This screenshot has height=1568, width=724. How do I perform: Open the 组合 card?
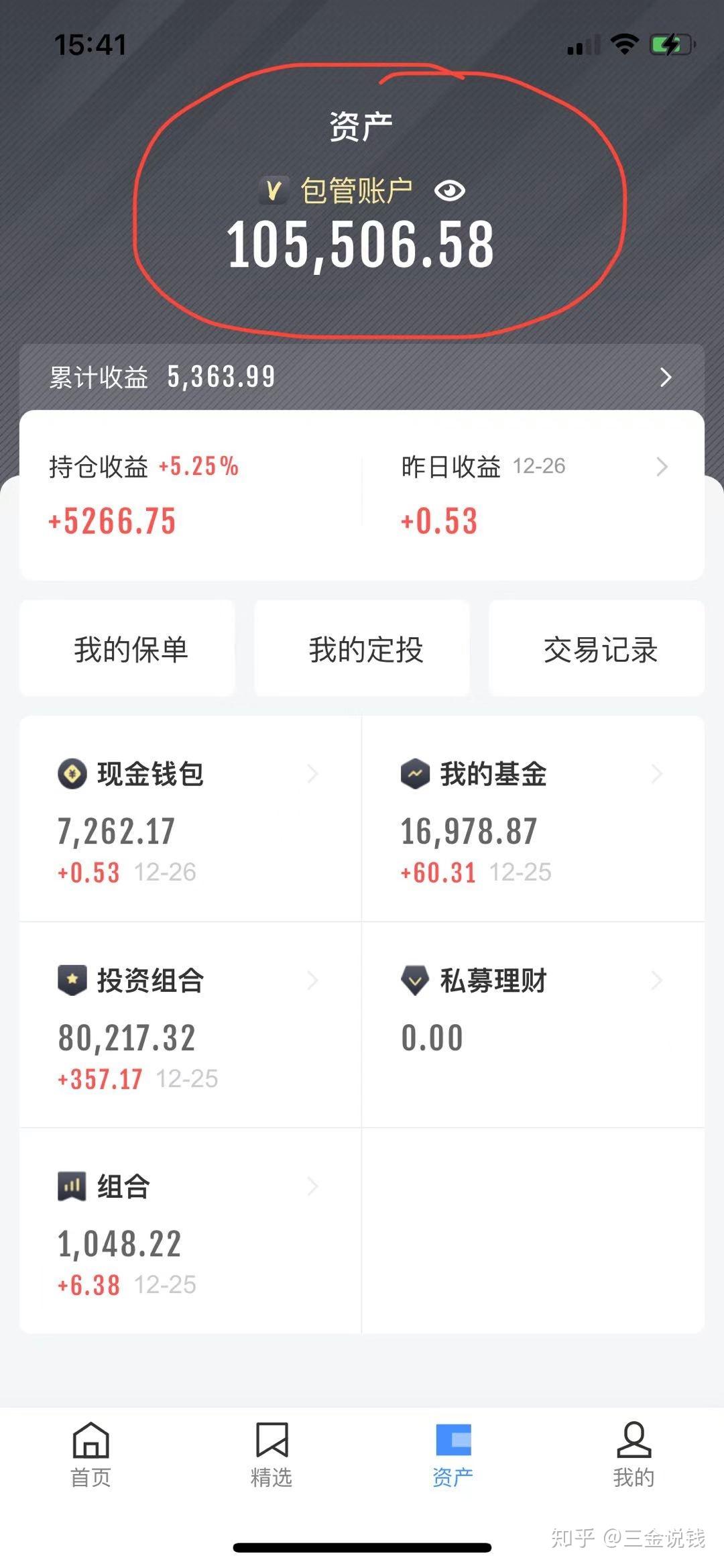pyautogui.click(x=190, y=1231)
